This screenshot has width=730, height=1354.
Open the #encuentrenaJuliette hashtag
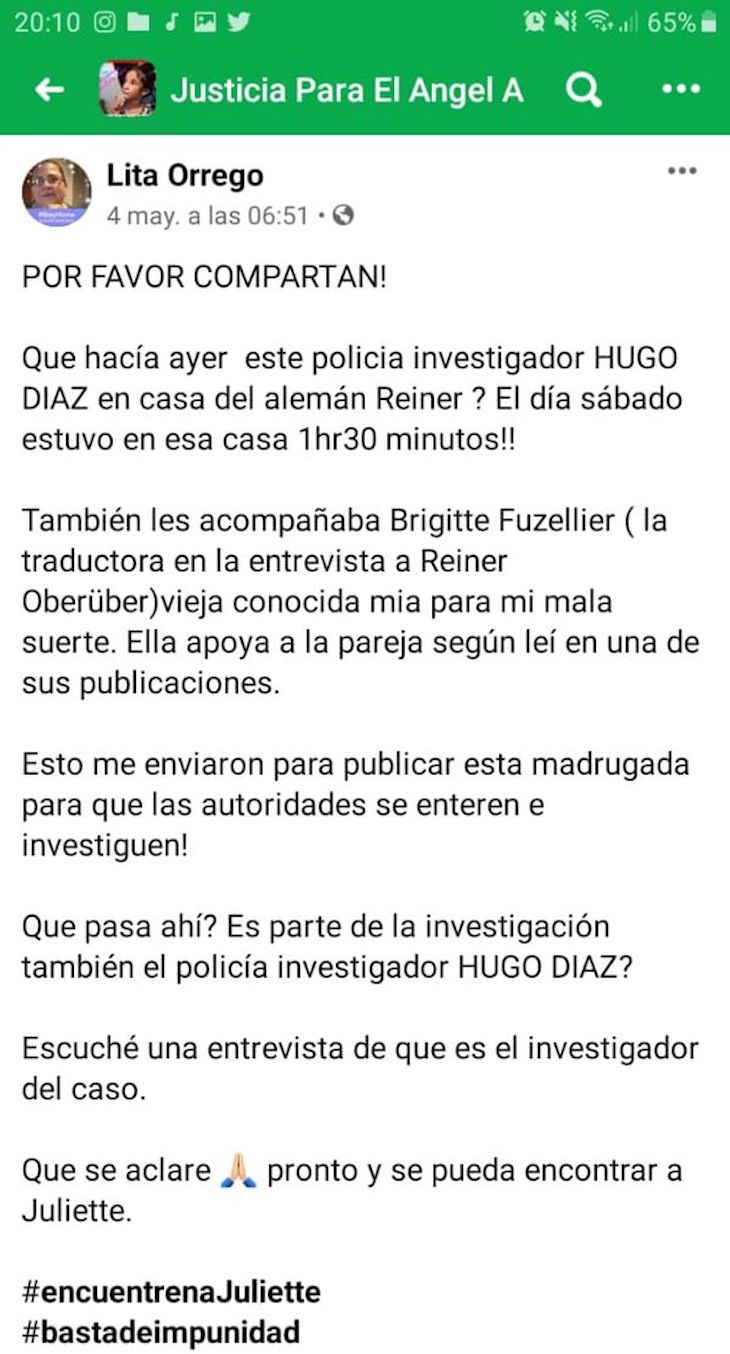171,1291
